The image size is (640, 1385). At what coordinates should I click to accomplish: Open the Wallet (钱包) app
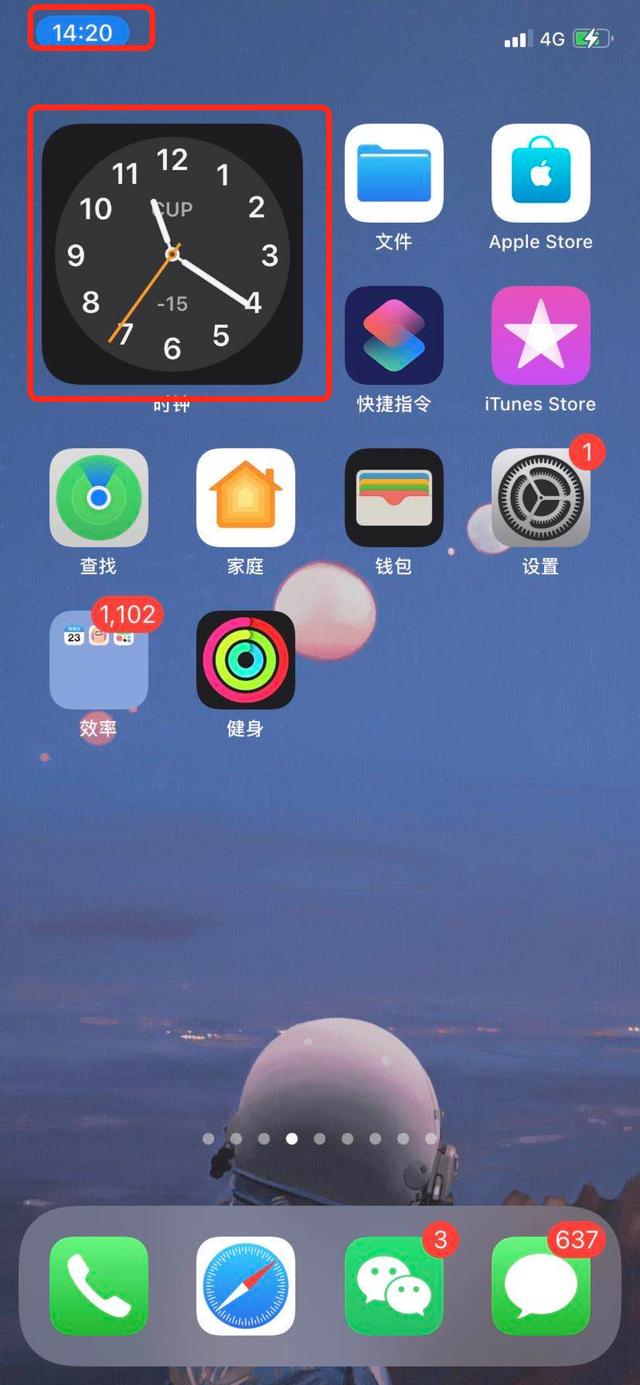point(393,498)
